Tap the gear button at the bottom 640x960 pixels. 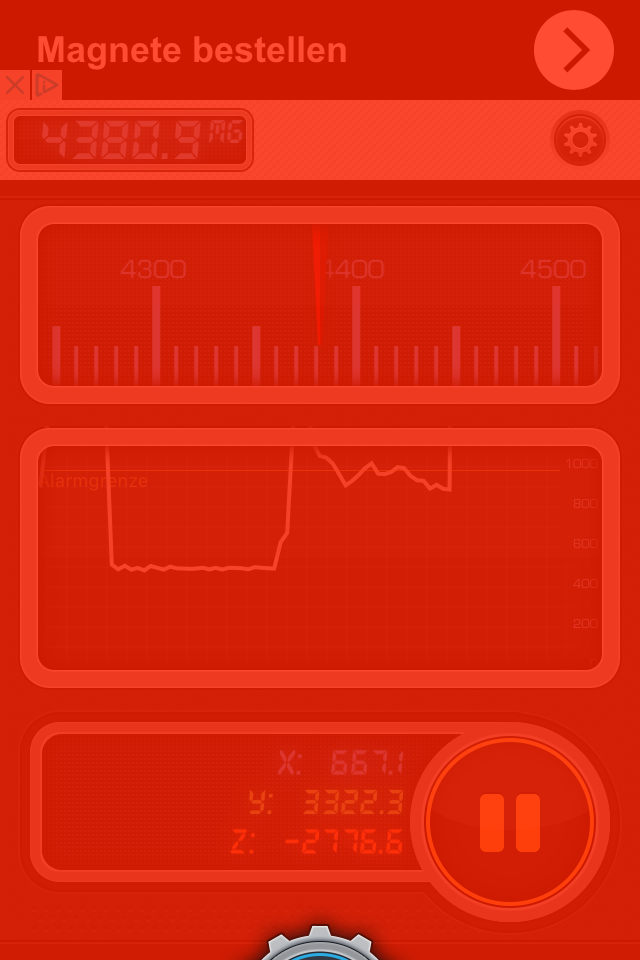(x=320, y=945)
